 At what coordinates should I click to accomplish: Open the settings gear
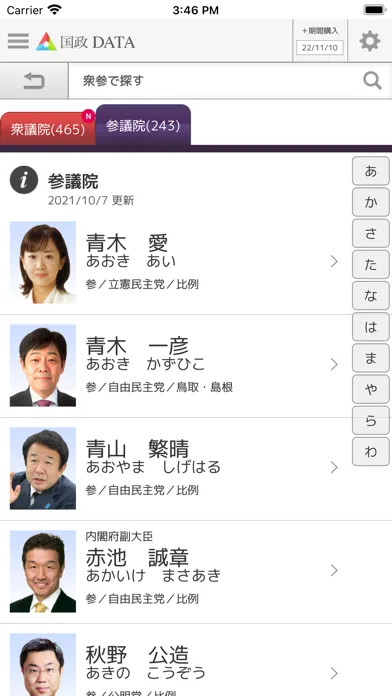(370, 41)
